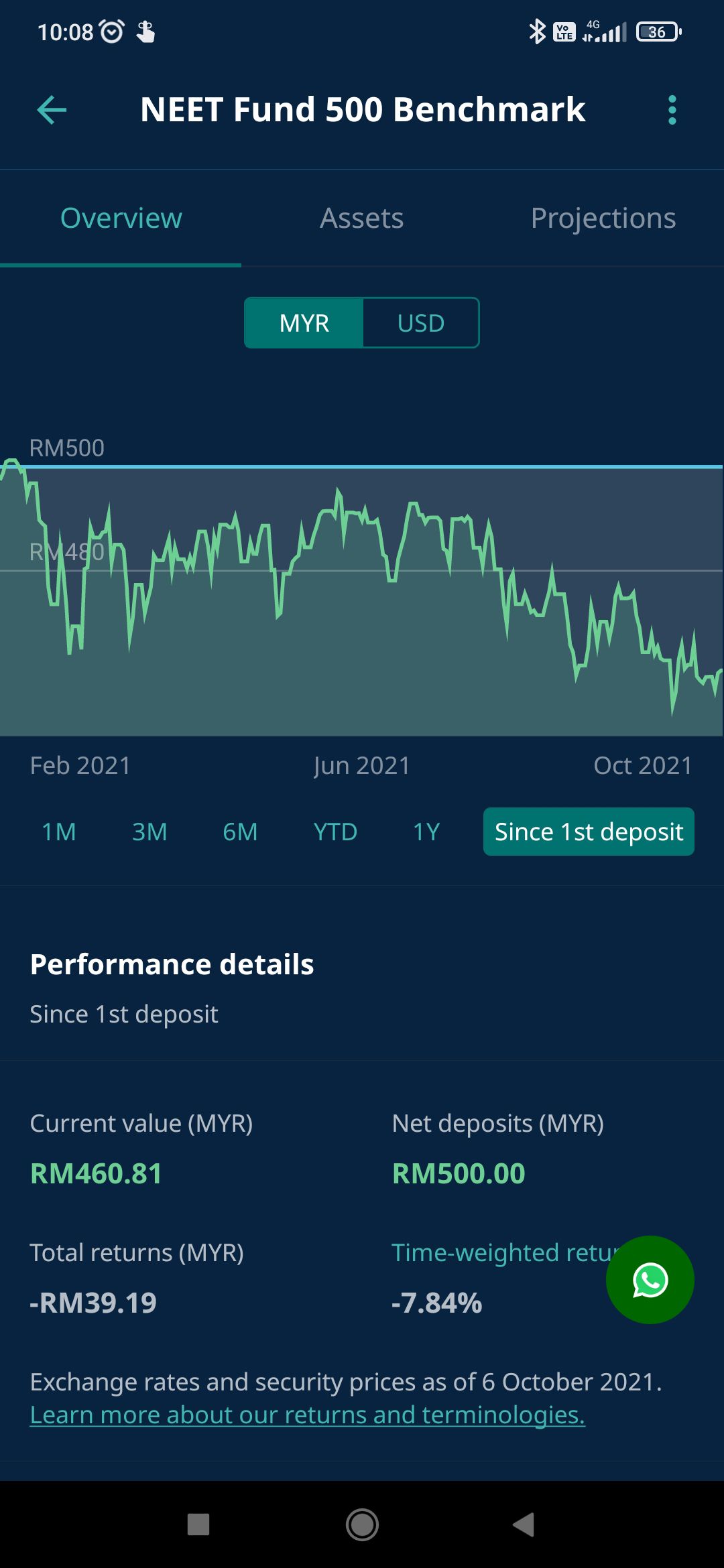Image resolution: width=724 pixels, height=1568 pixels.
Task: Switch to the Assets tab
Action: (x=362, y=218)
